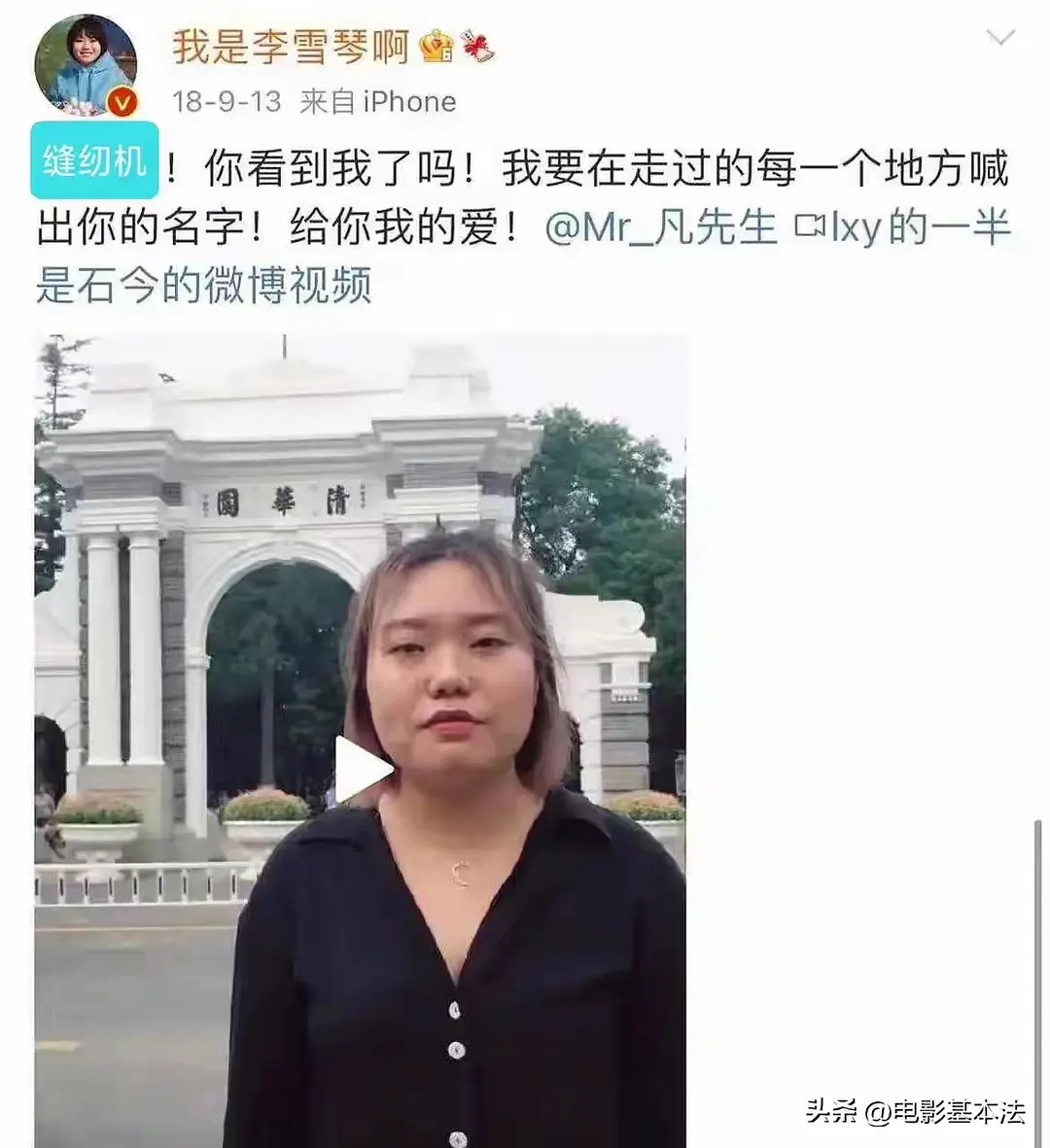Open the 我是李雪琴啊 profile name
The width and height of the screenshot is (1050, 1148).
292,46
